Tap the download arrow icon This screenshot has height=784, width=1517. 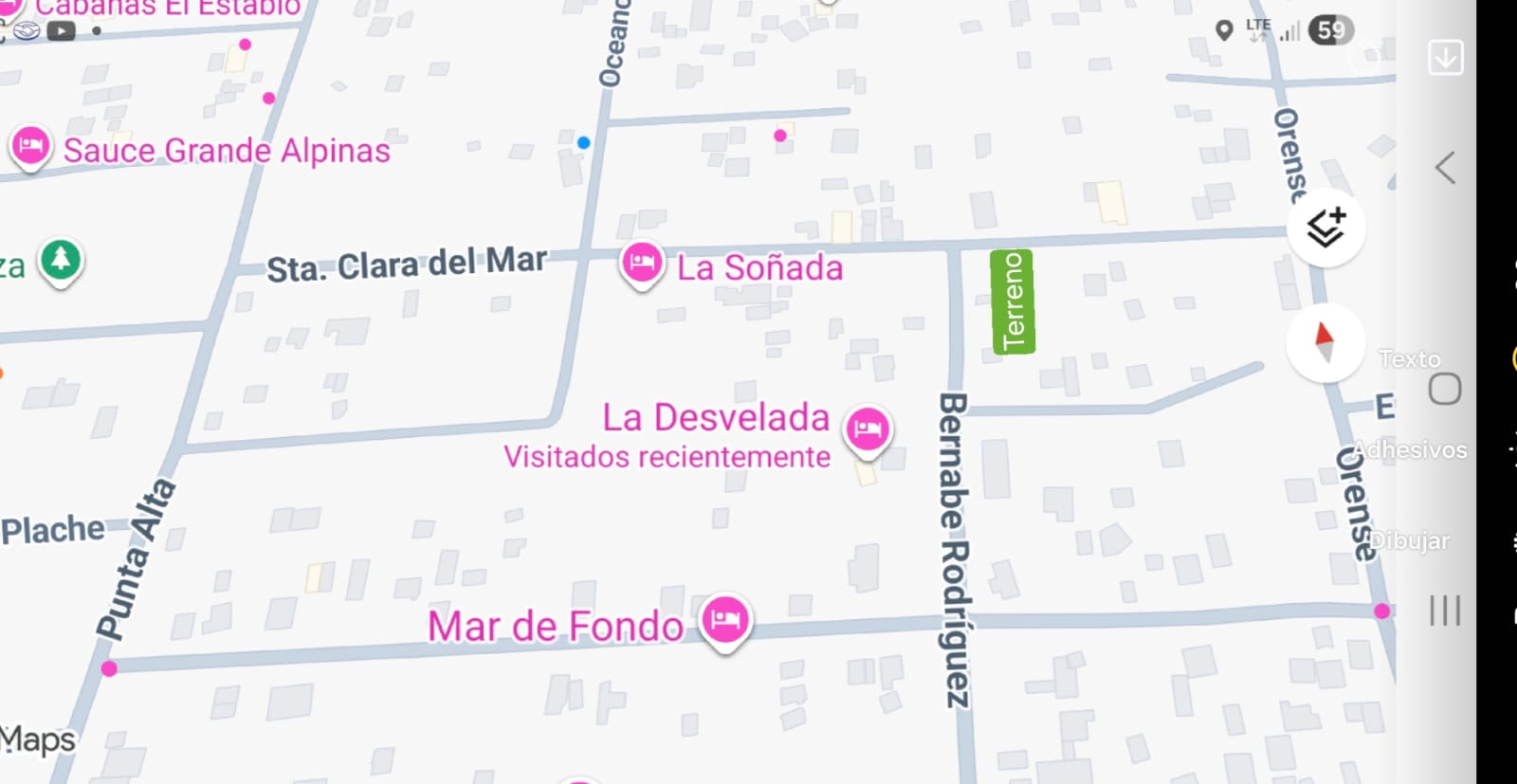pos(1445,58)
